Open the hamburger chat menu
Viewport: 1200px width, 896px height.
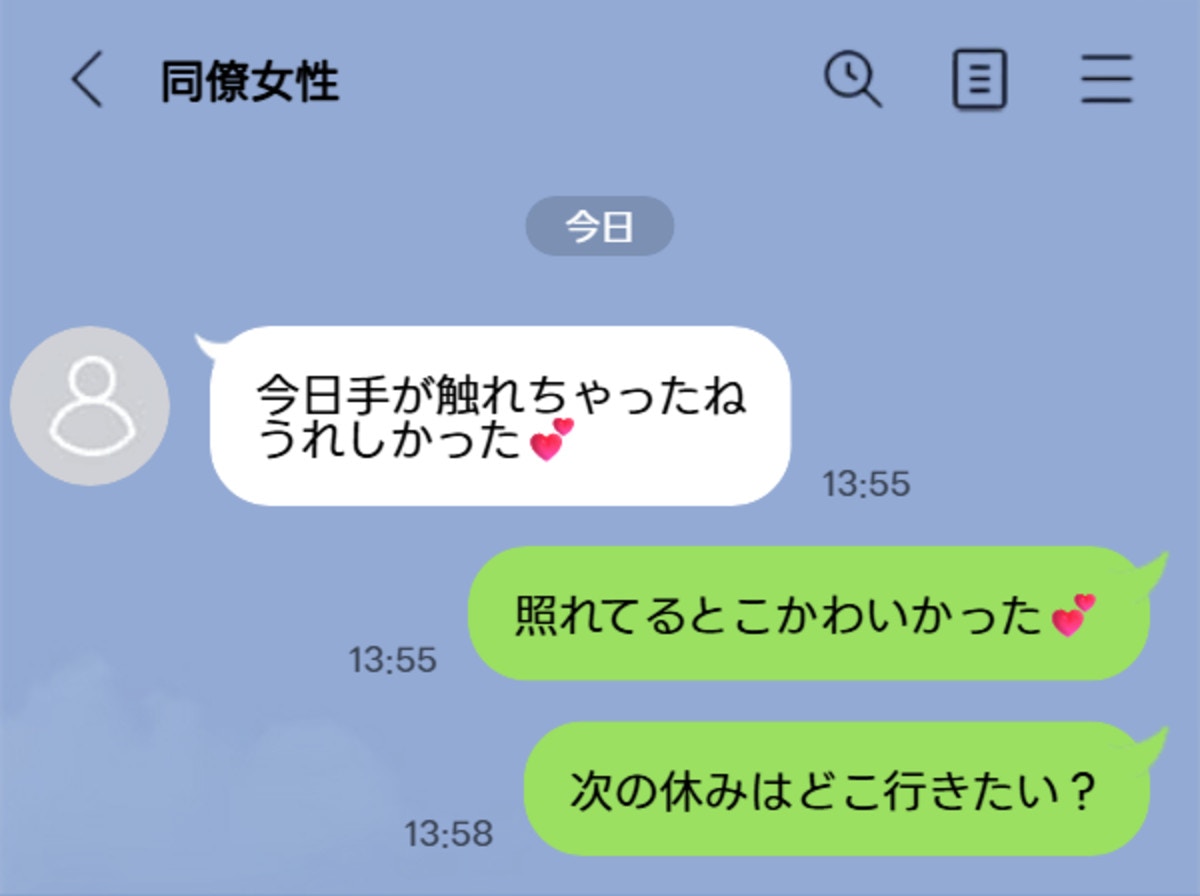point(1106,79)
